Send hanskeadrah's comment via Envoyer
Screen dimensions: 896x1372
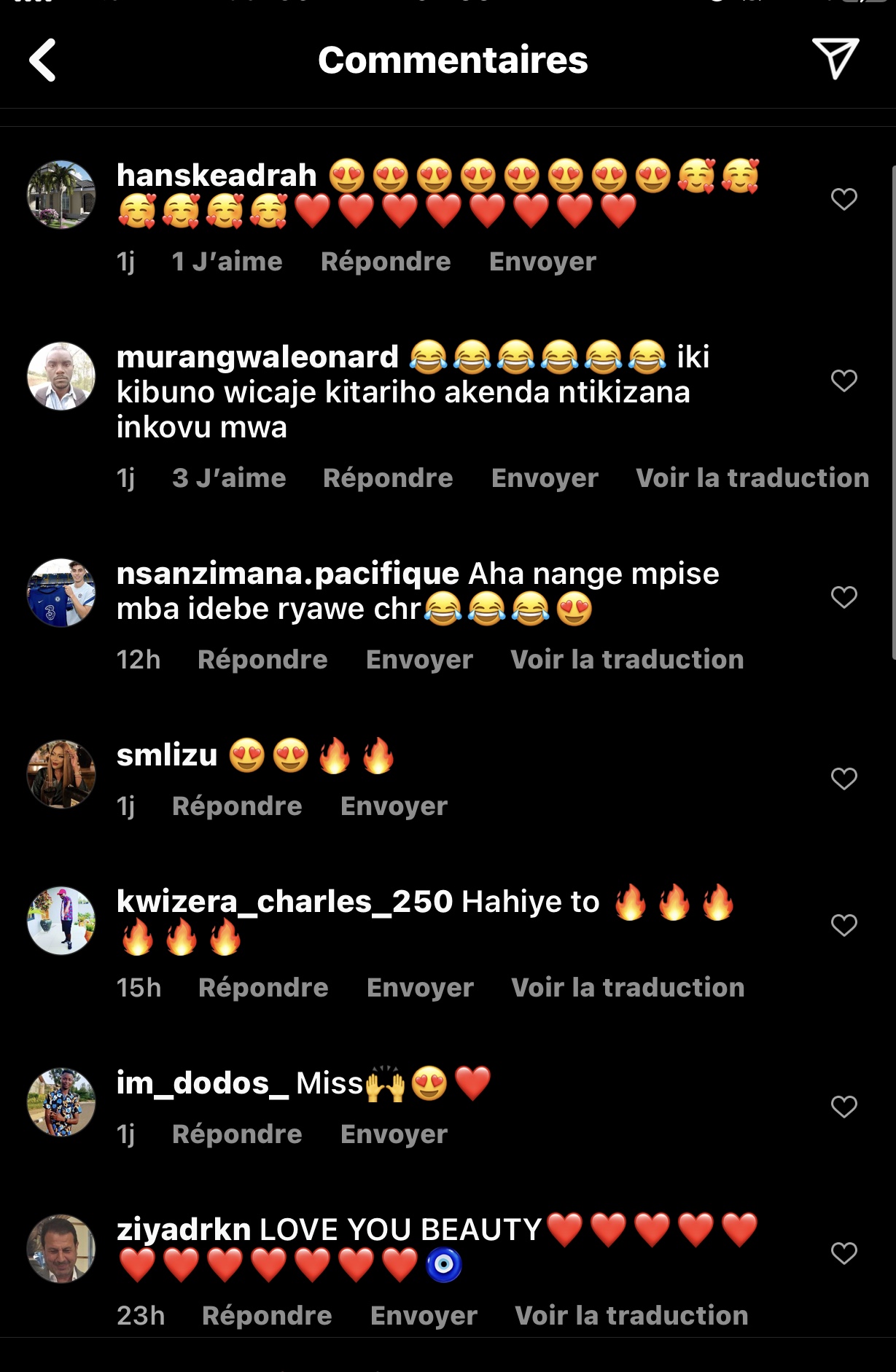pyautogui.click(x=542, y=262)
